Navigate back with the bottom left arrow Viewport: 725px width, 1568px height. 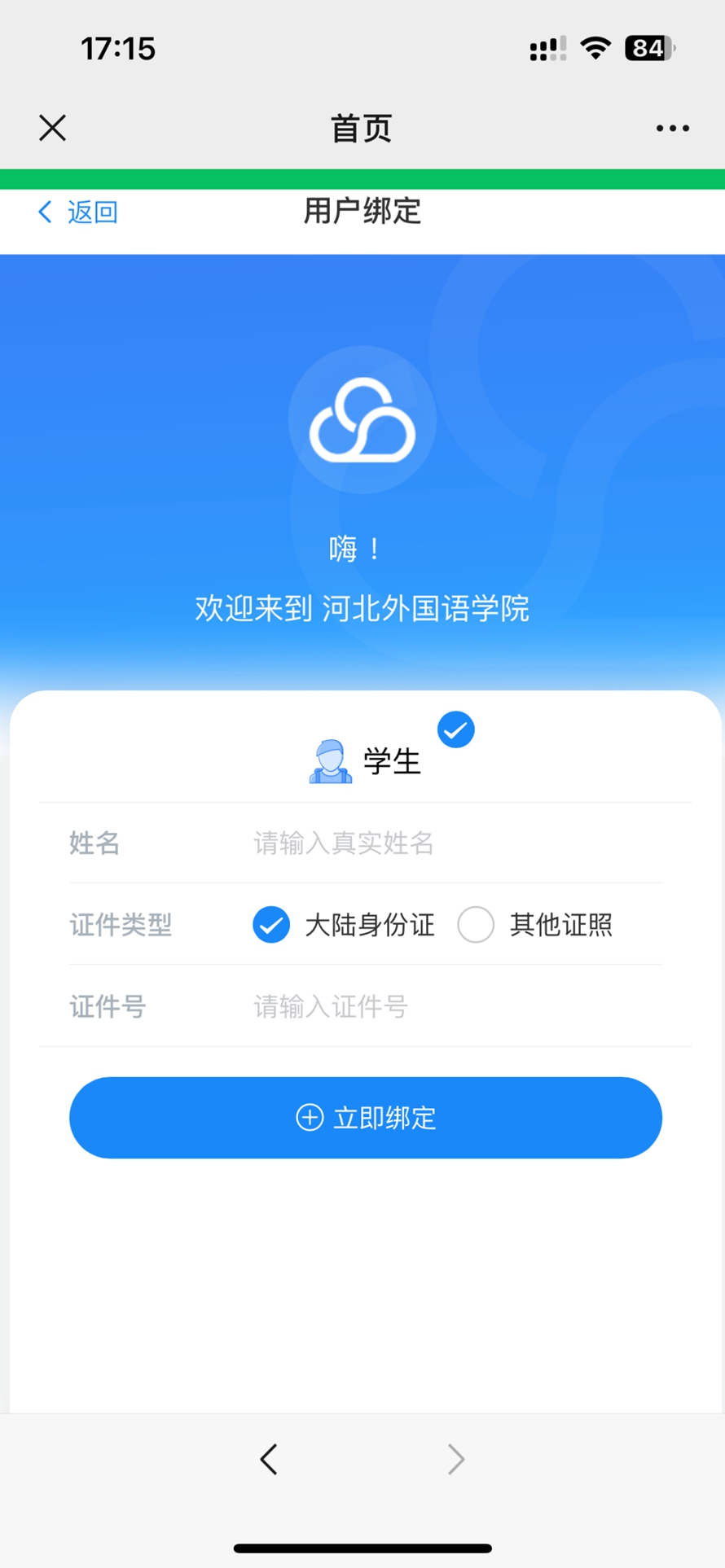tap(269, 1460)
